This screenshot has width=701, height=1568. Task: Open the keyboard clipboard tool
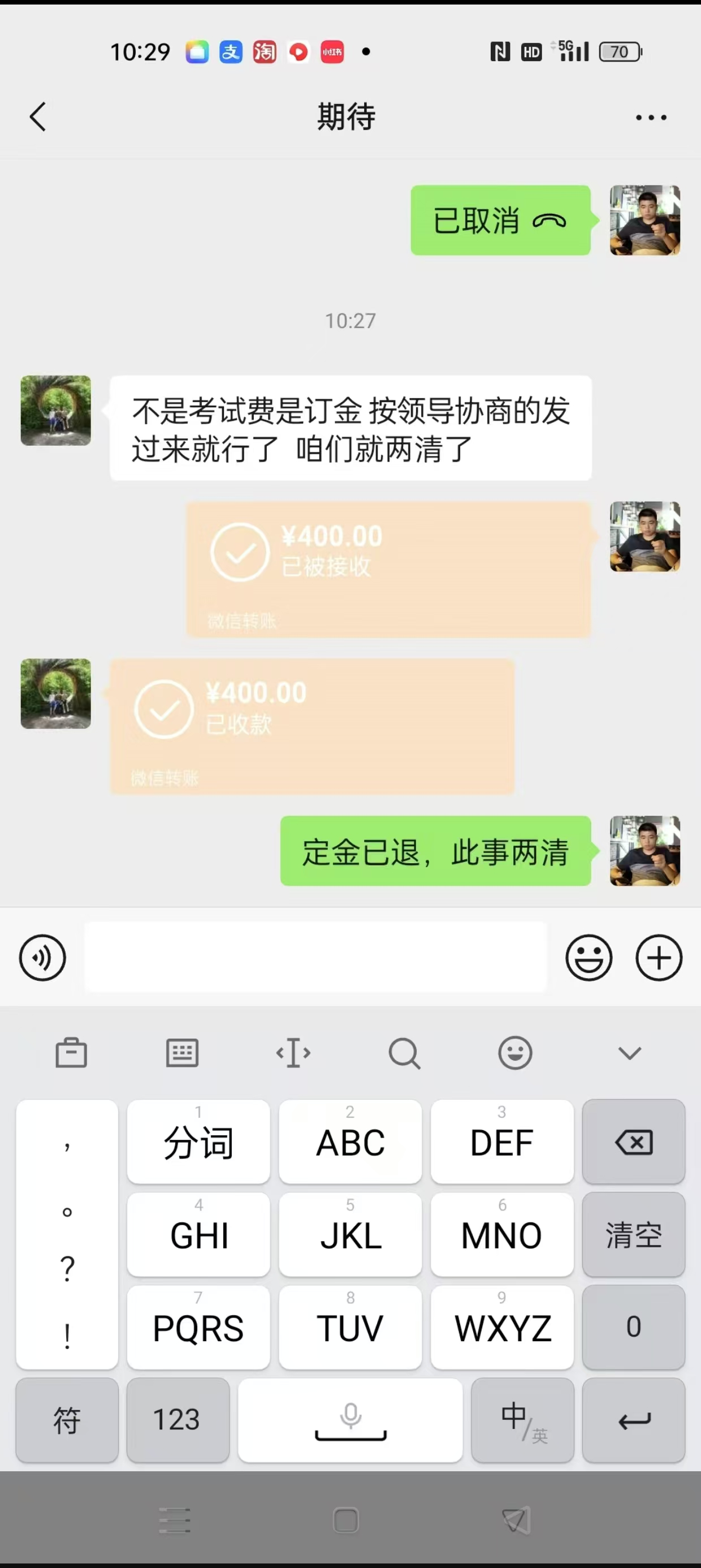coord(71,1053)
